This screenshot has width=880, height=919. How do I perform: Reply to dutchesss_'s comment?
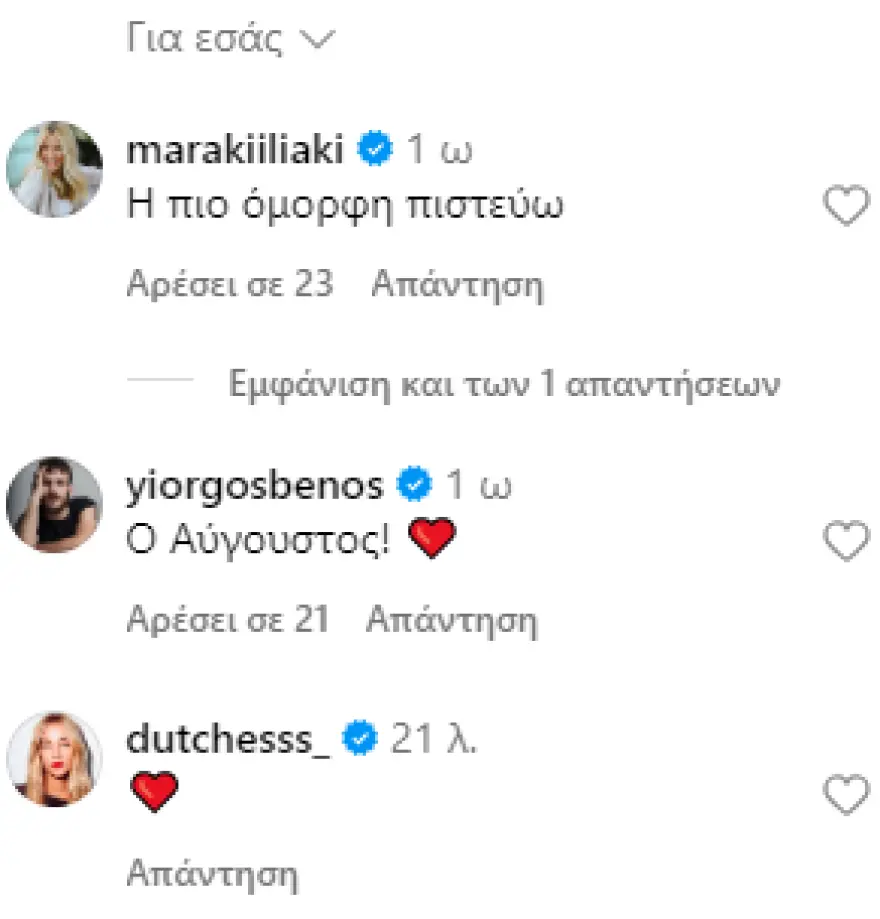pos(212,874)
